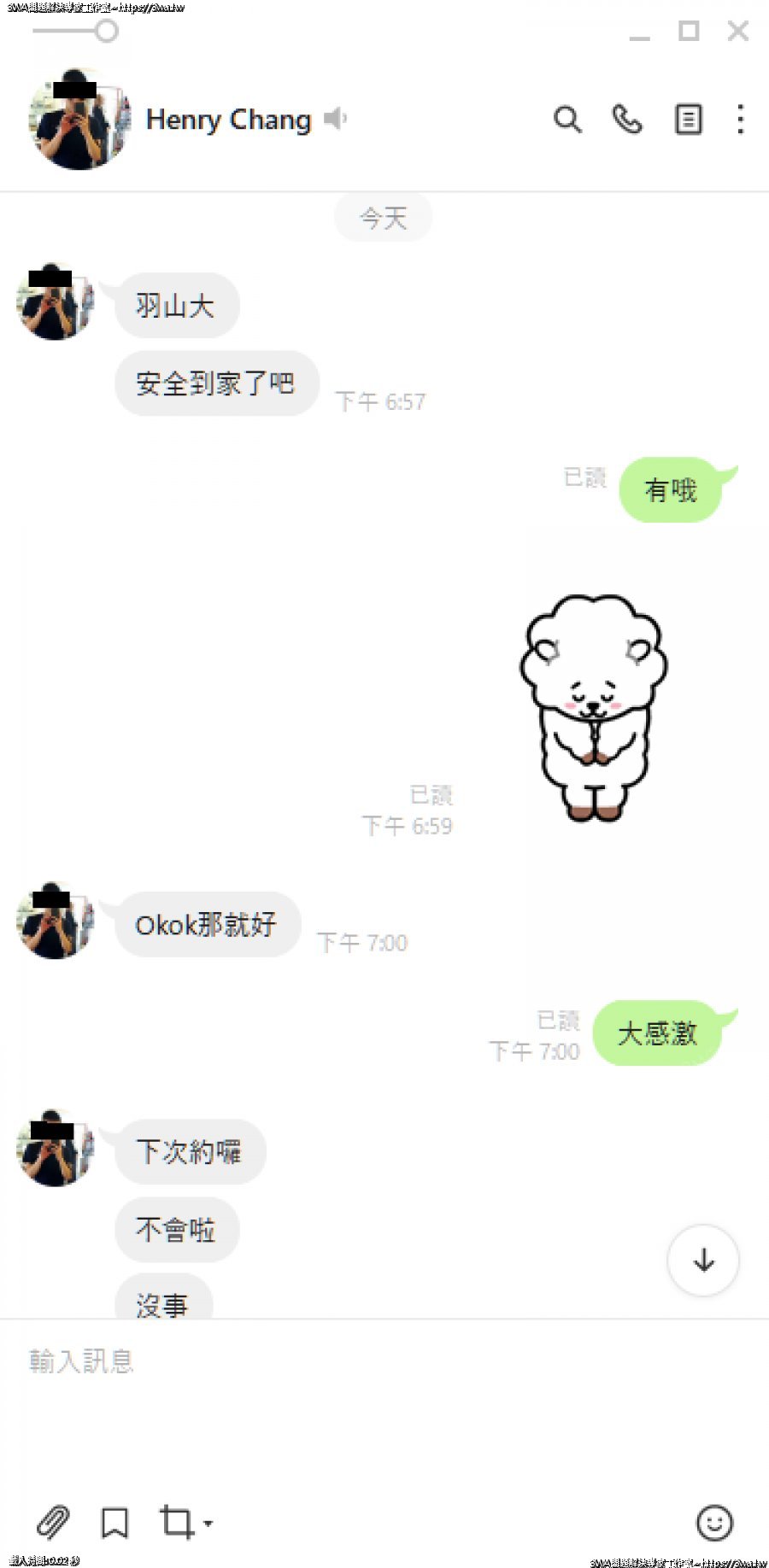Start a voice call with Henry Chang
The width and height of the screenshot is (769, 1568).
click(x=627, y=120)
